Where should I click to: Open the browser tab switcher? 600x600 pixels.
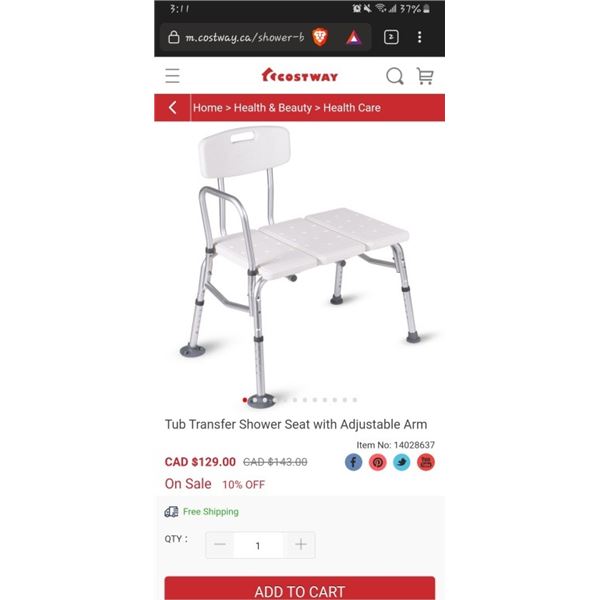[391, 37]
